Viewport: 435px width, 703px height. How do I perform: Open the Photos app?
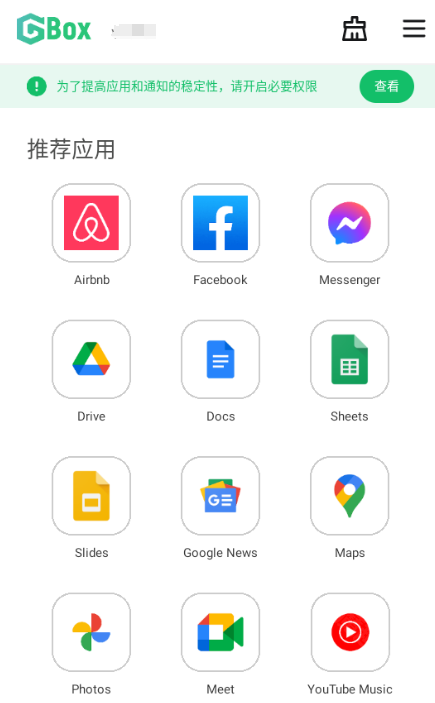click(91, 632)
